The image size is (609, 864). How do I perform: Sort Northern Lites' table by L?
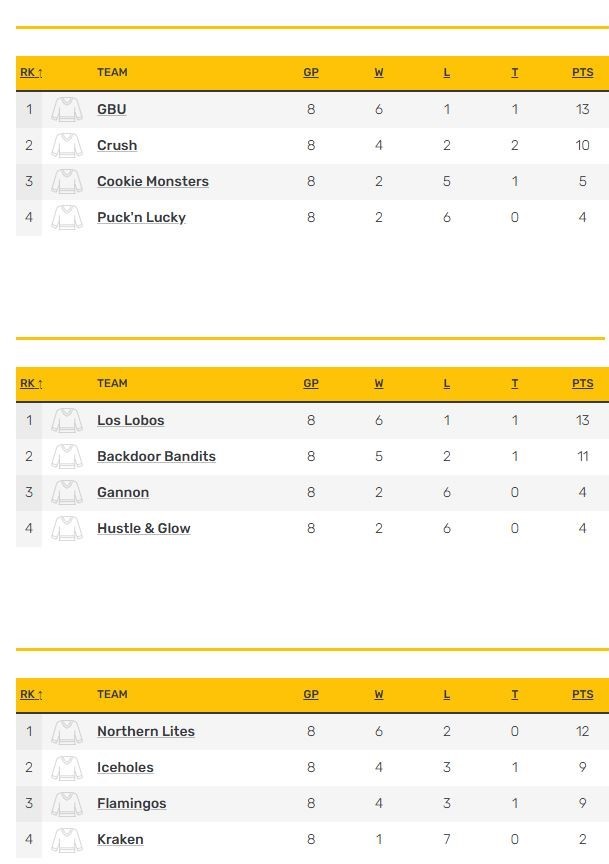click(x=447, y=694)
